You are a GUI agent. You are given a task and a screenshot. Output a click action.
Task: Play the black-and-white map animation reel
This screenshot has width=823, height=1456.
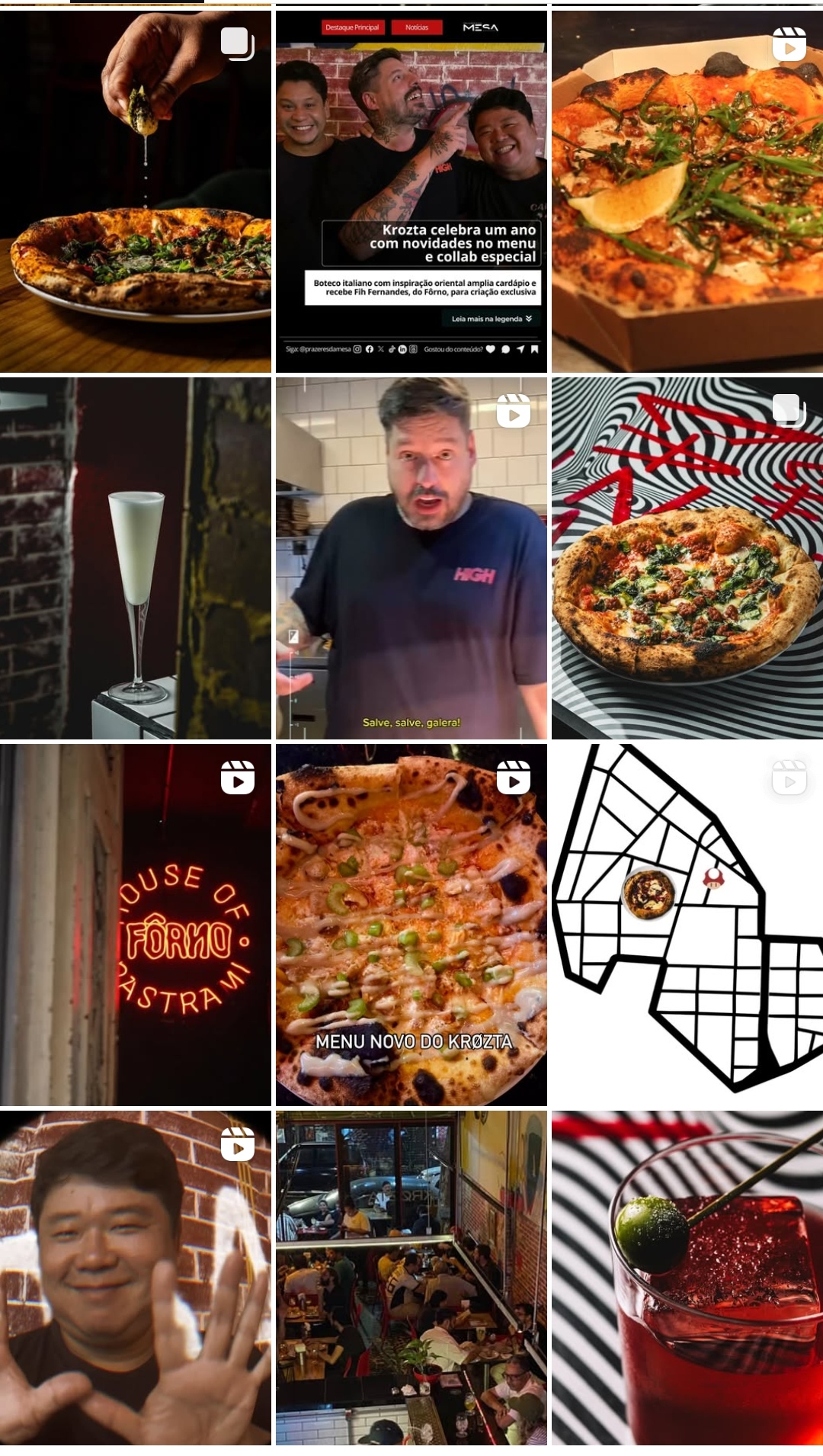[687, 925]
